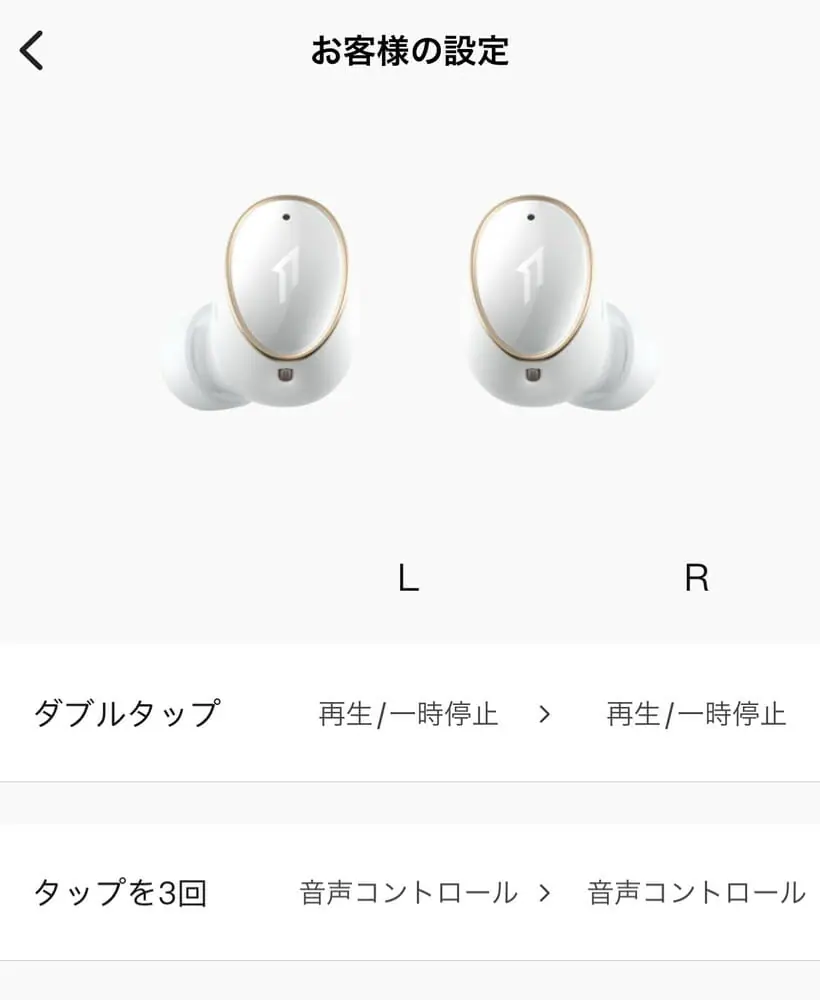
Task: Open the left ダブルタップ setting 再生/一時停止
Action: (x=408, y=714)
